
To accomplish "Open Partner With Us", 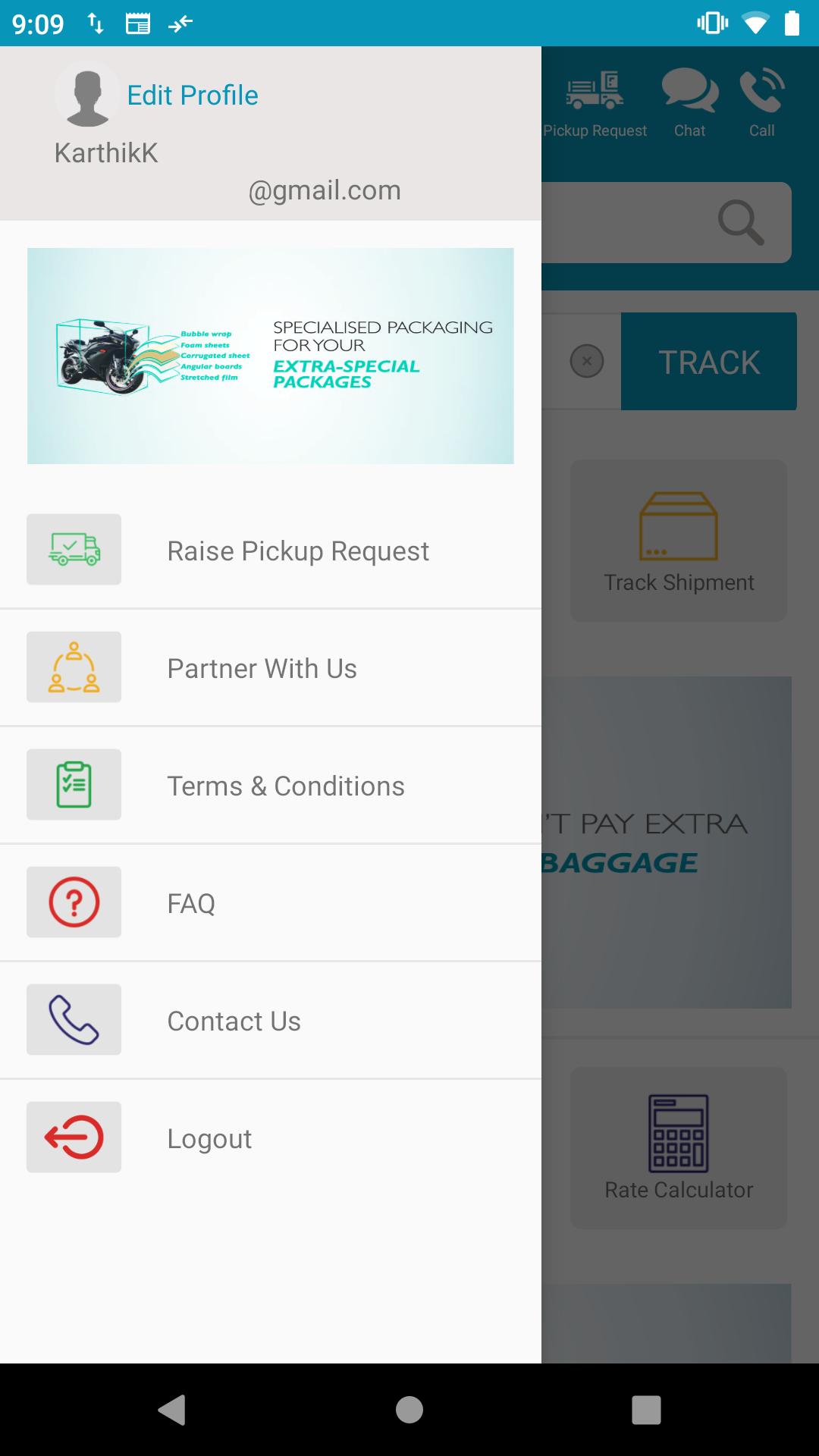I will coord(262,668).
